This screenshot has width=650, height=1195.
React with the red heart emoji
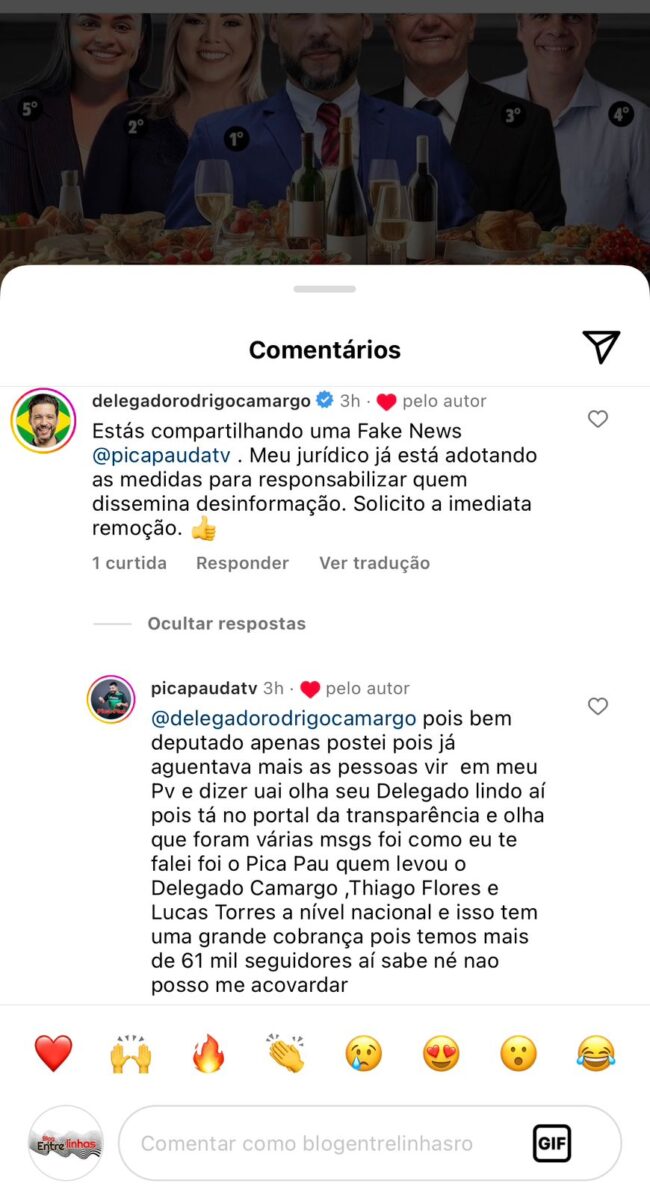tap(53, 1053)
